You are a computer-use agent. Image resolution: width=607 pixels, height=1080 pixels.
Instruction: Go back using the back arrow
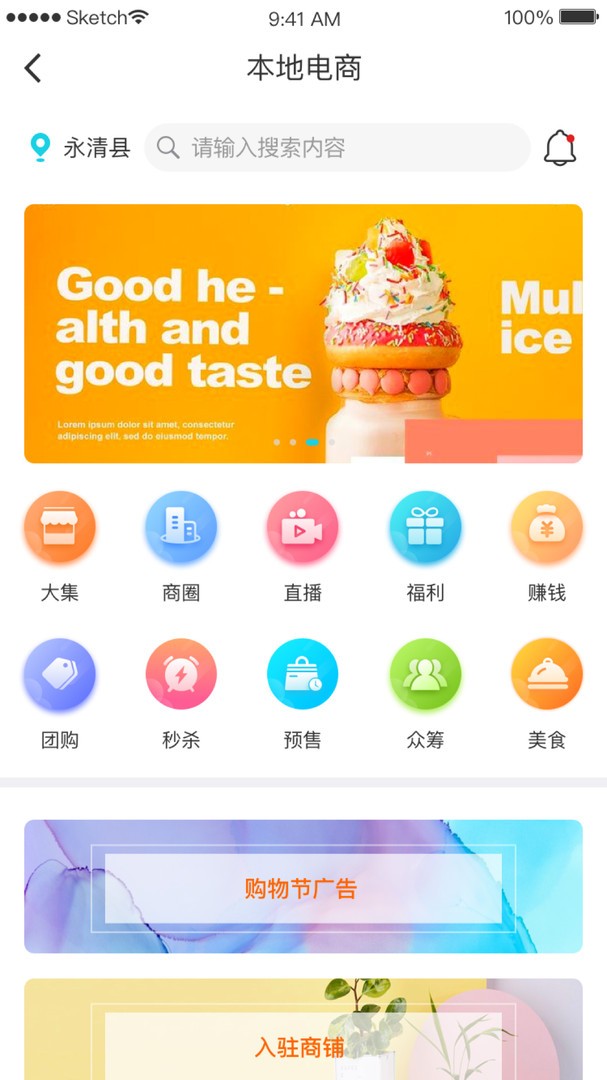tap(33, 68)
